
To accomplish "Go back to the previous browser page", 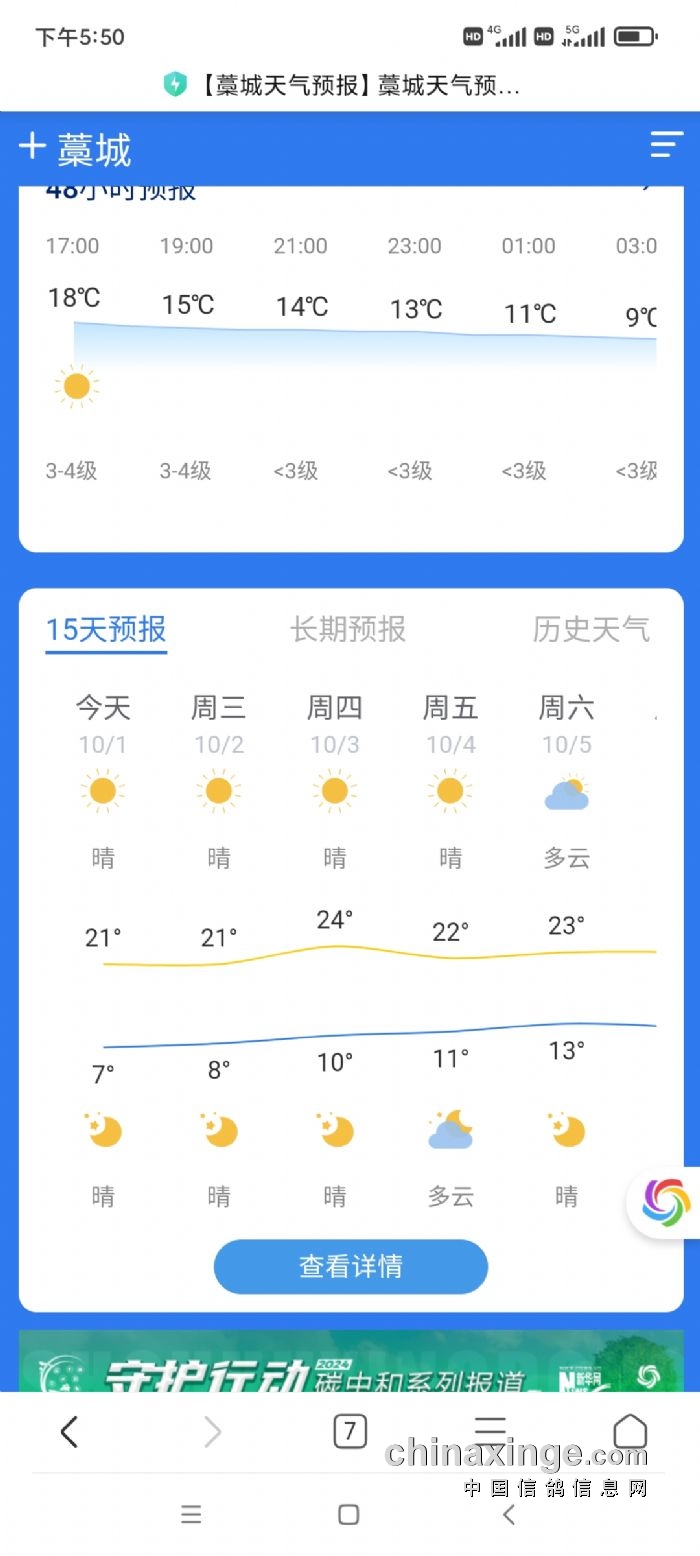I will (x=68, y=1432).
